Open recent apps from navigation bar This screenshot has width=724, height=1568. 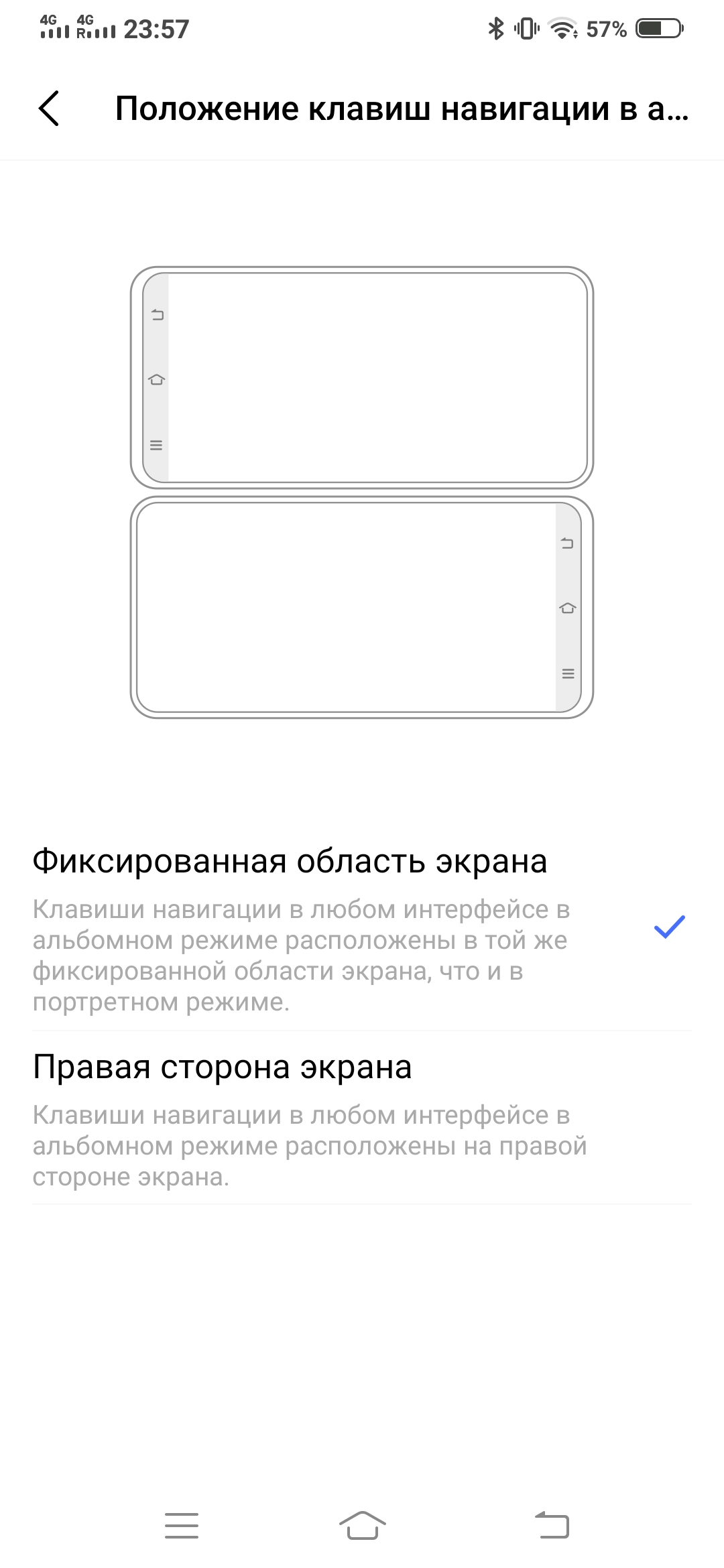click(182, 1525)
